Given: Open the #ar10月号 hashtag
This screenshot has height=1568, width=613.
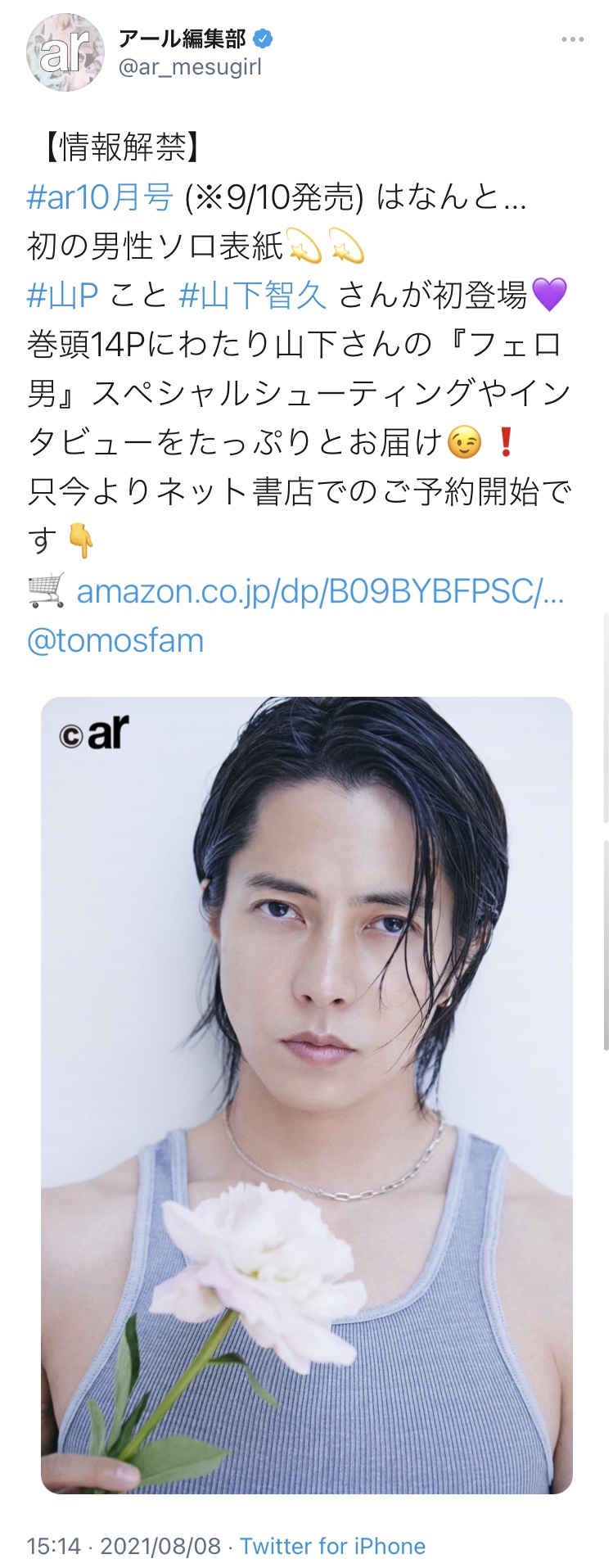Looking at the screenshot, I should [100, 197].
